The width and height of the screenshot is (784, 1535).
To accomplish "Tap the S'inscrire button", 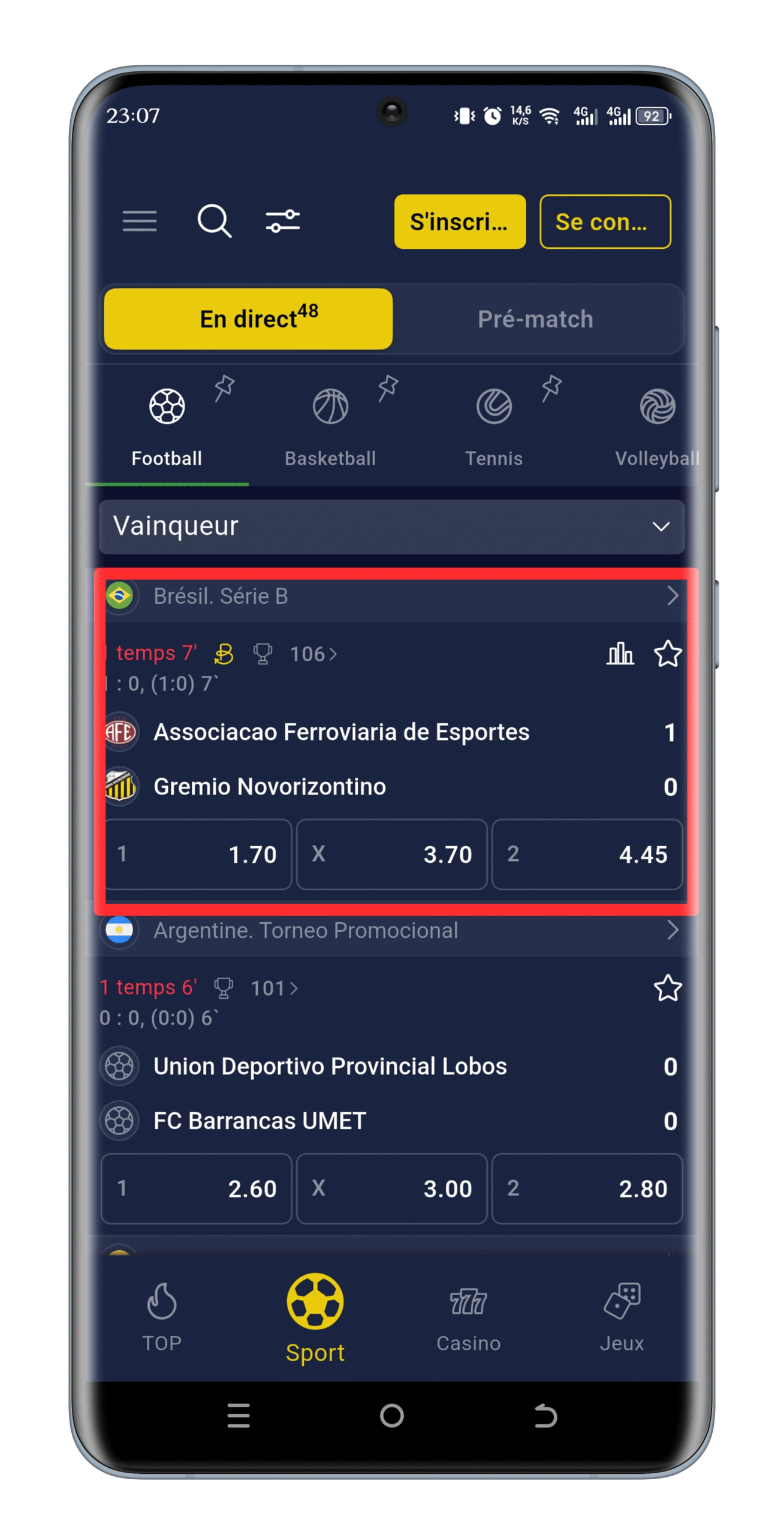I will (459, 221).
